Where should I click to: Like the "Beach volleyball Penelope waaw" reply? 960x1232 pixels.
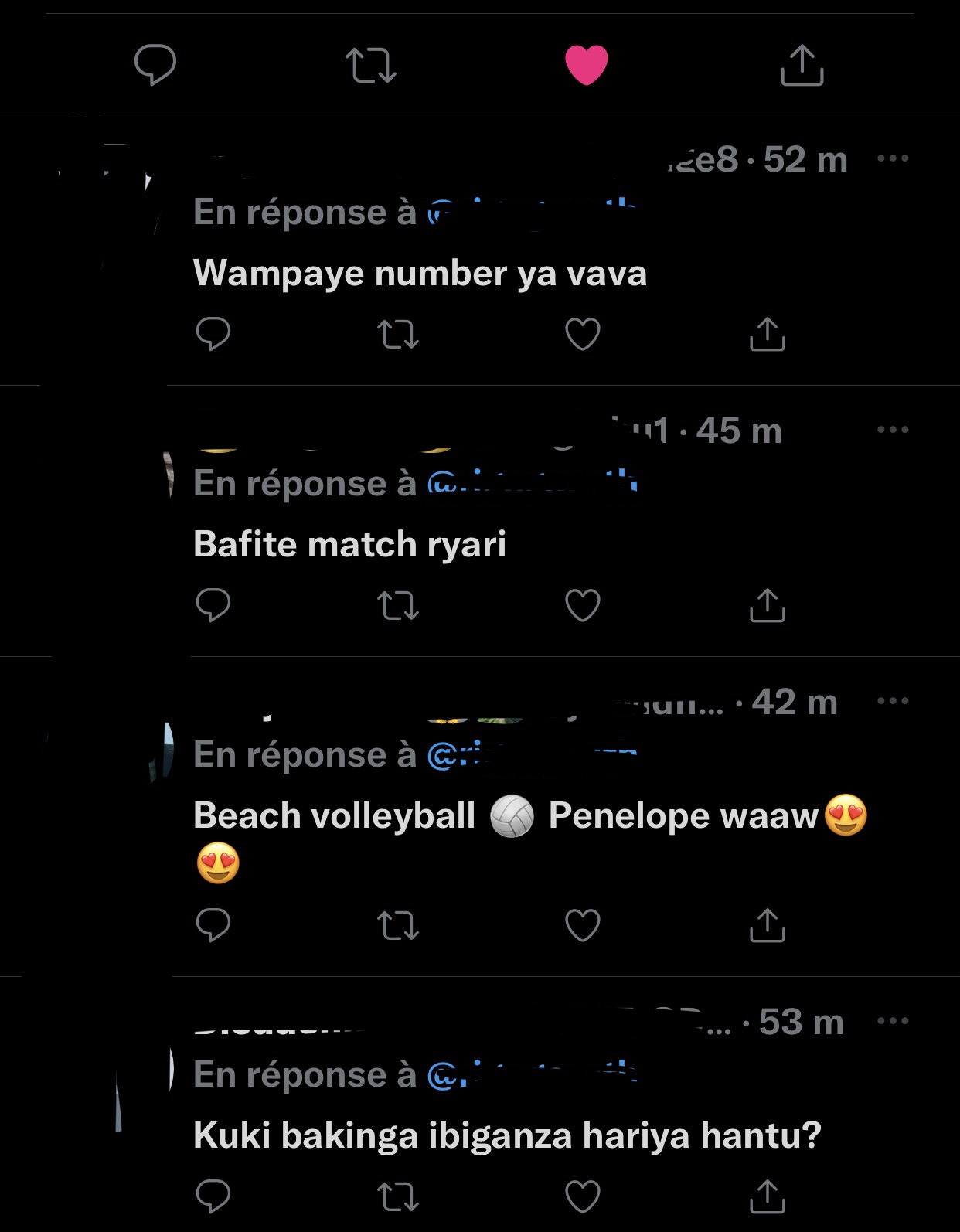pyautogui.click(x=582, y=925)
